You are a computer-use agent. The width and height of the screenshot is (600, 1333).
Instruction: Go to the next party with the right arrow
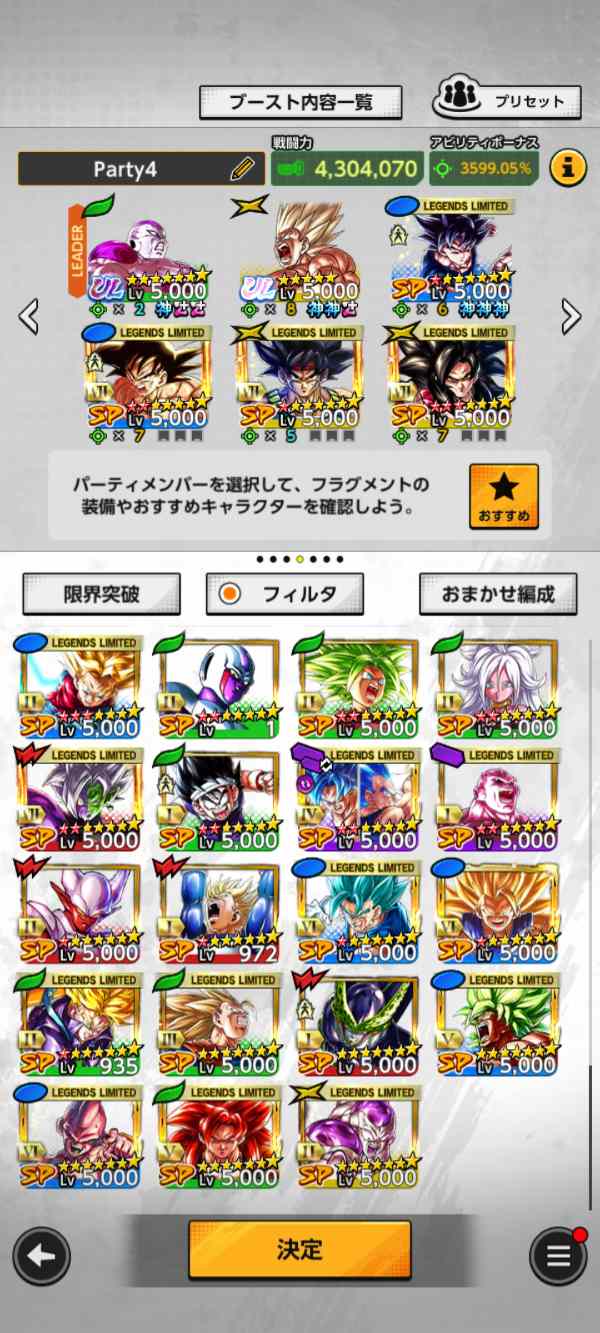point(571,316)
